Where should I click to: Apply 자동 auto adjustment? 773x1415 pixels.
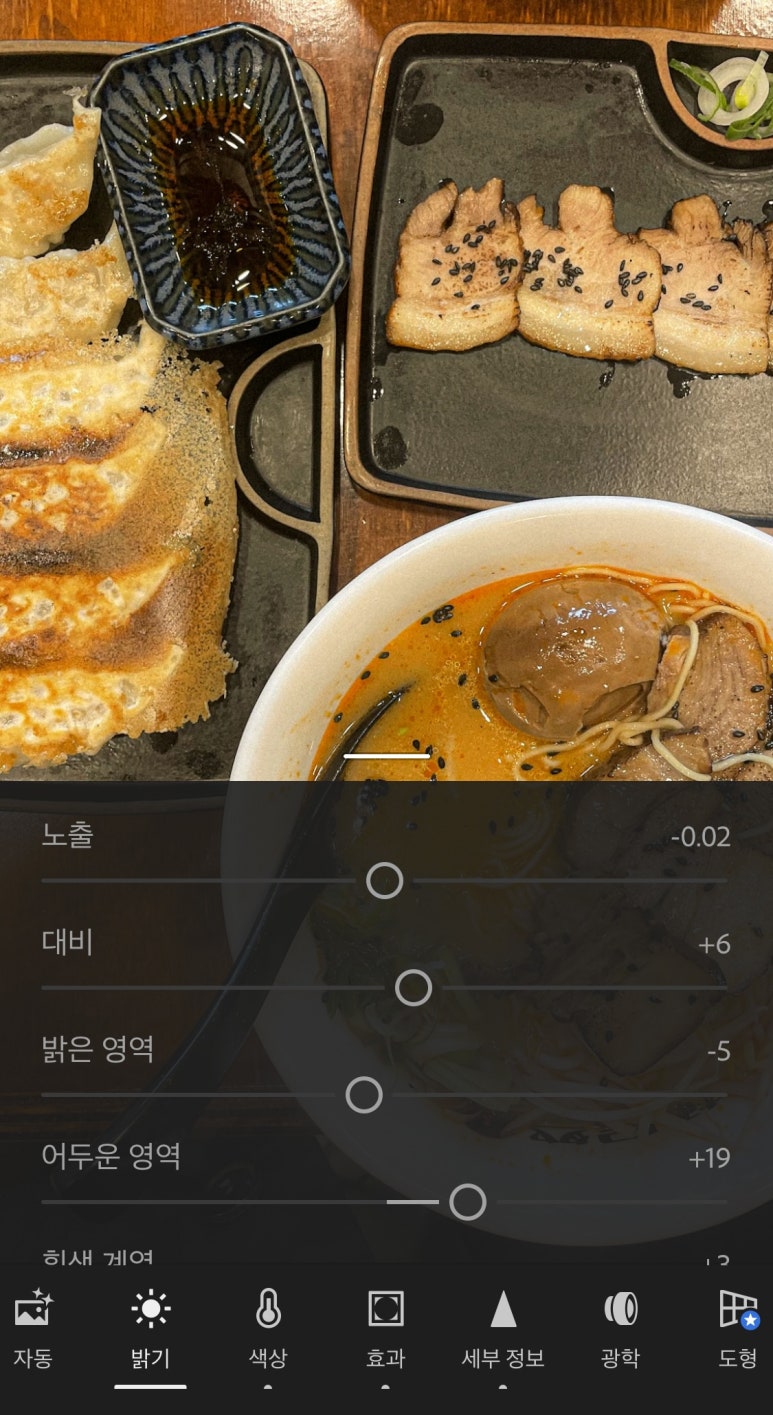tap(32, 1328)
